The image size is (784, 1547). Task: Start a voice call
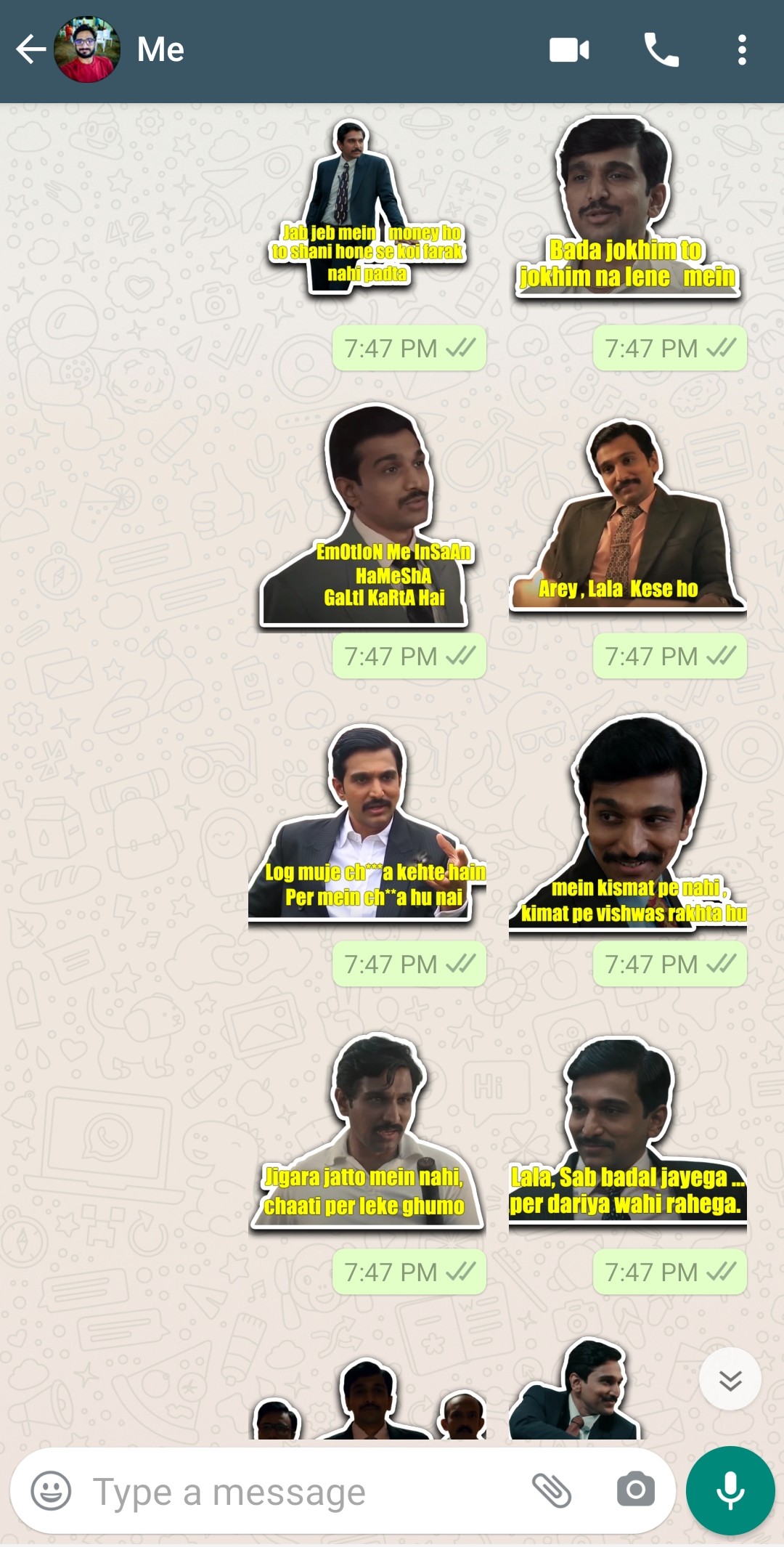pyautogui.click(x=661, y=49)
